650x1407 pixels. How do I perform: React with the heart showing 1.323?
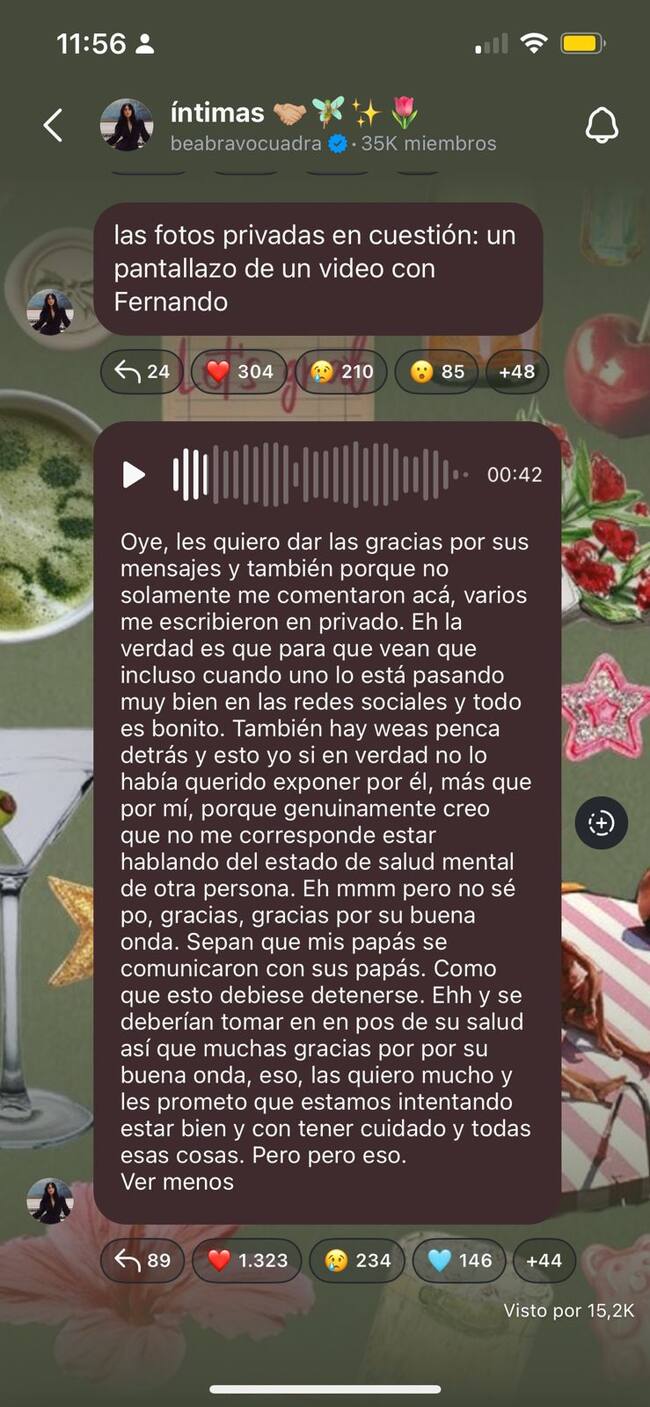point(247,1260)
